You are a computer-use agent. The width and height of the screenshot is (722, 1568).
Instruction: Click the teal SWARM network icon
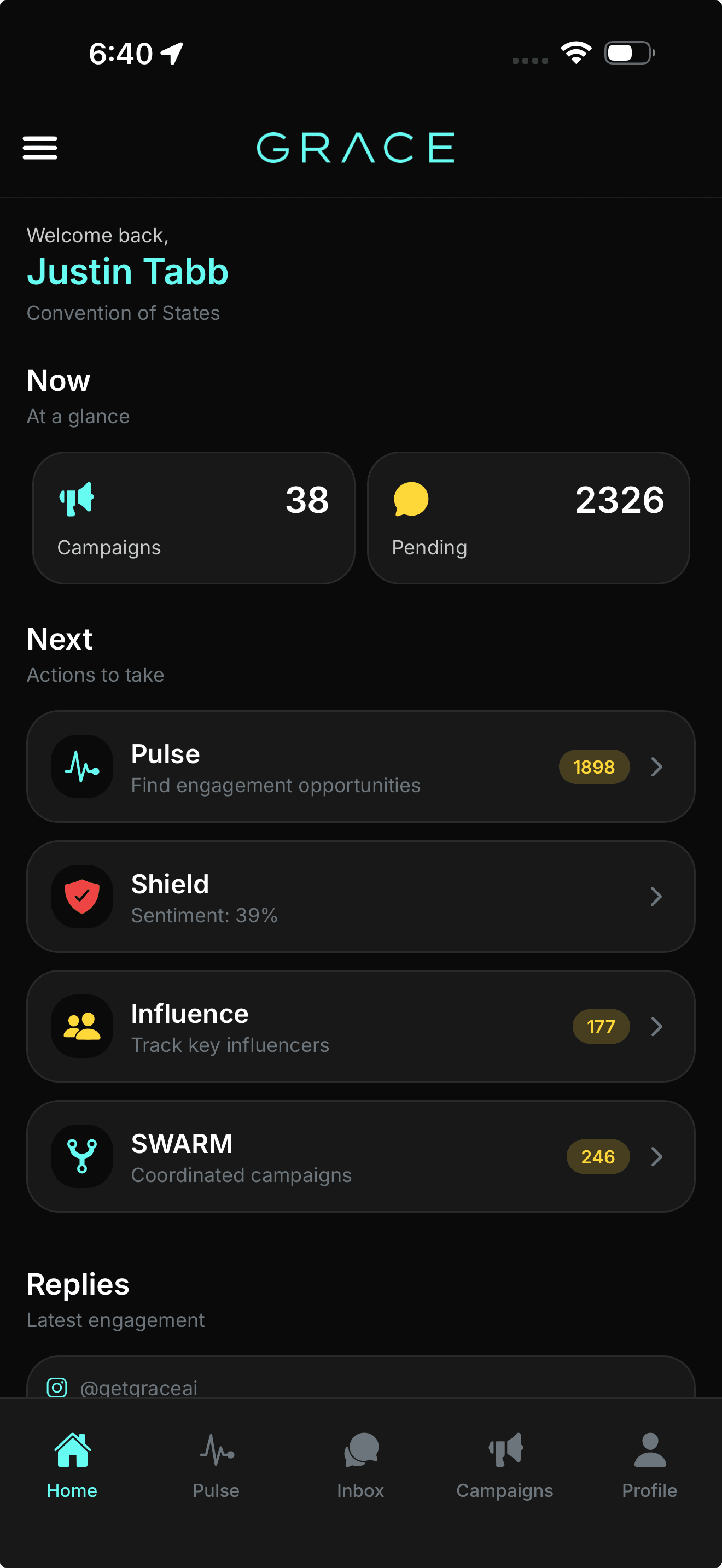coord(82,1156)
